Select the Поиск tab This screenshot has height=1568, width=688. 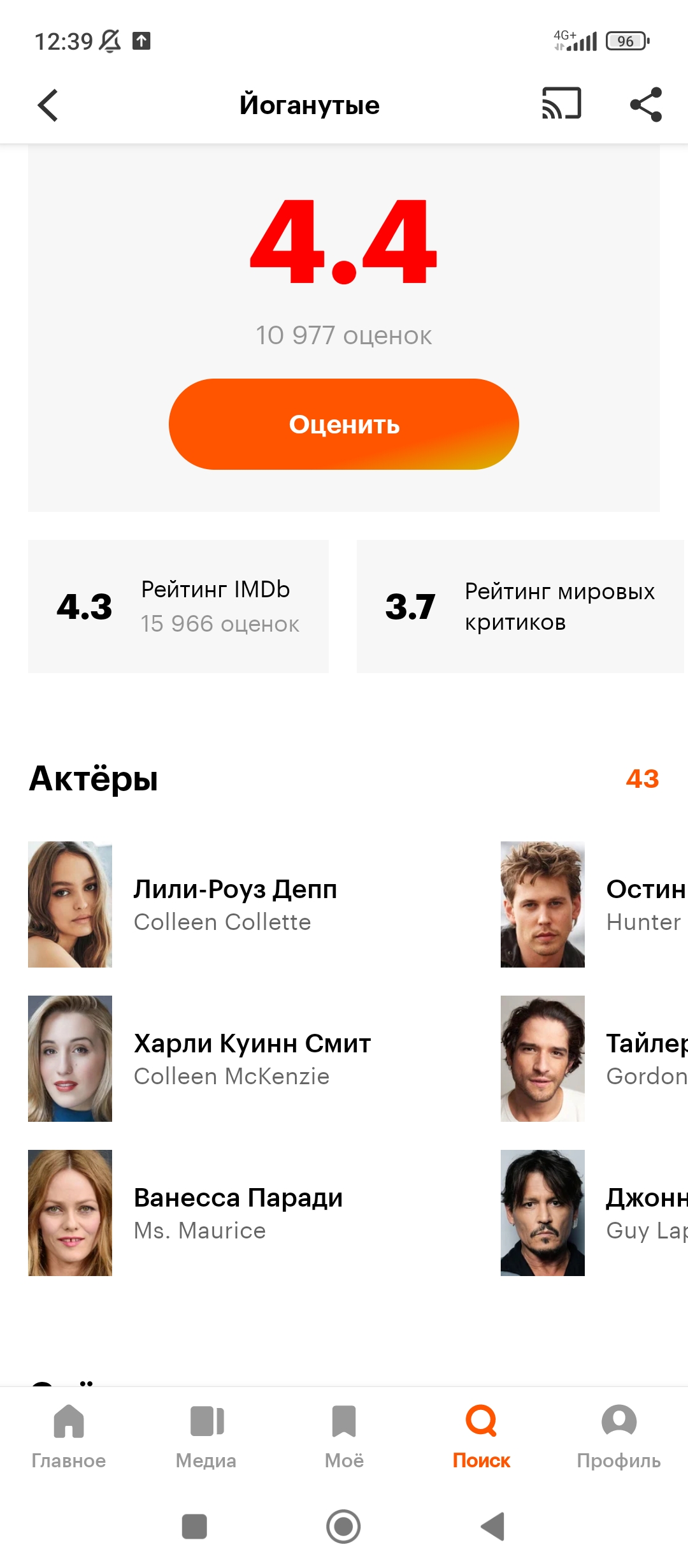(x=482, y=1437)
